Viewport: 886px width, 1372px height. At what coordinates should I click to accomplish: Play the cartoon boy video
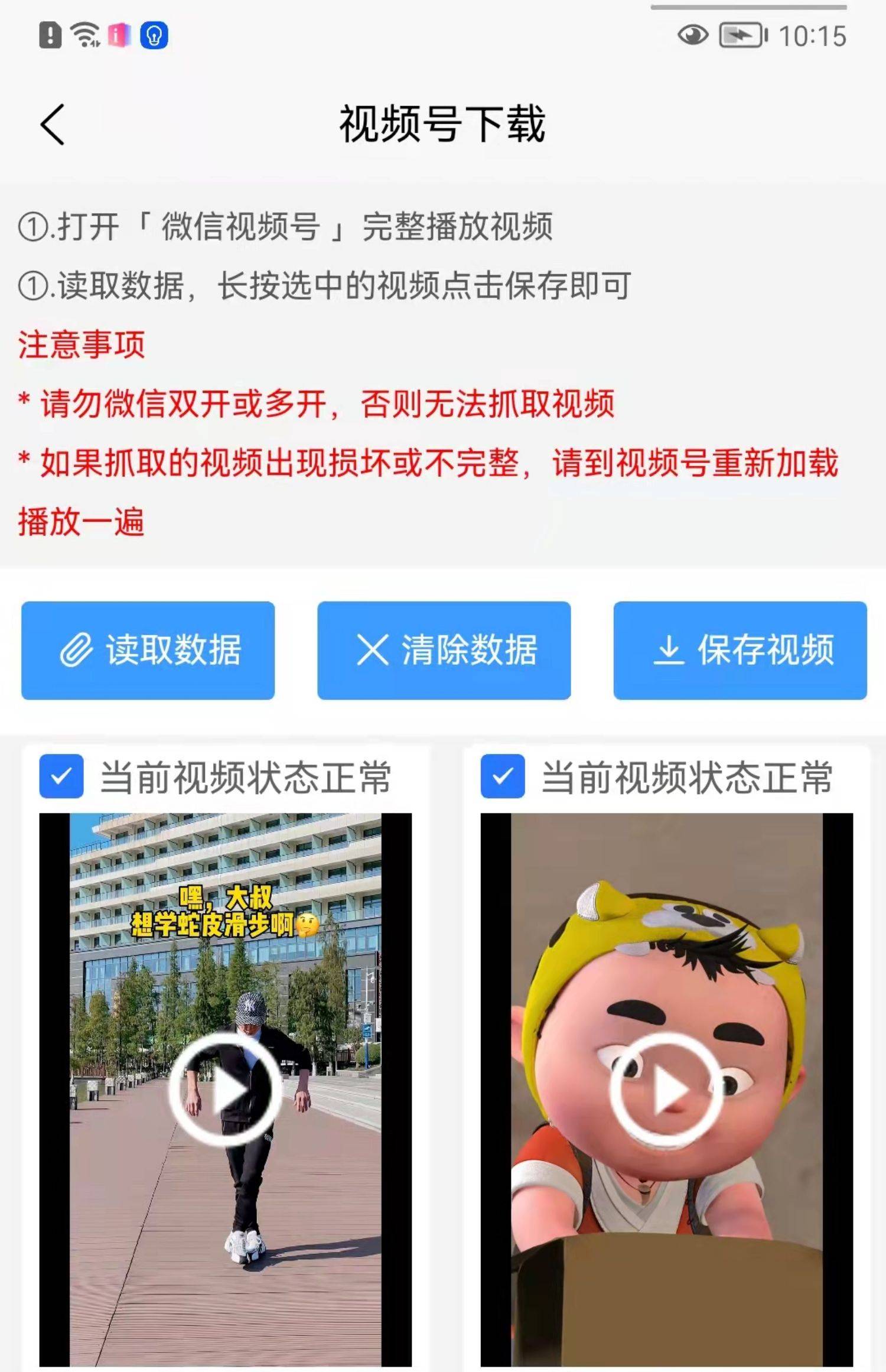[x=666, y=1089]
